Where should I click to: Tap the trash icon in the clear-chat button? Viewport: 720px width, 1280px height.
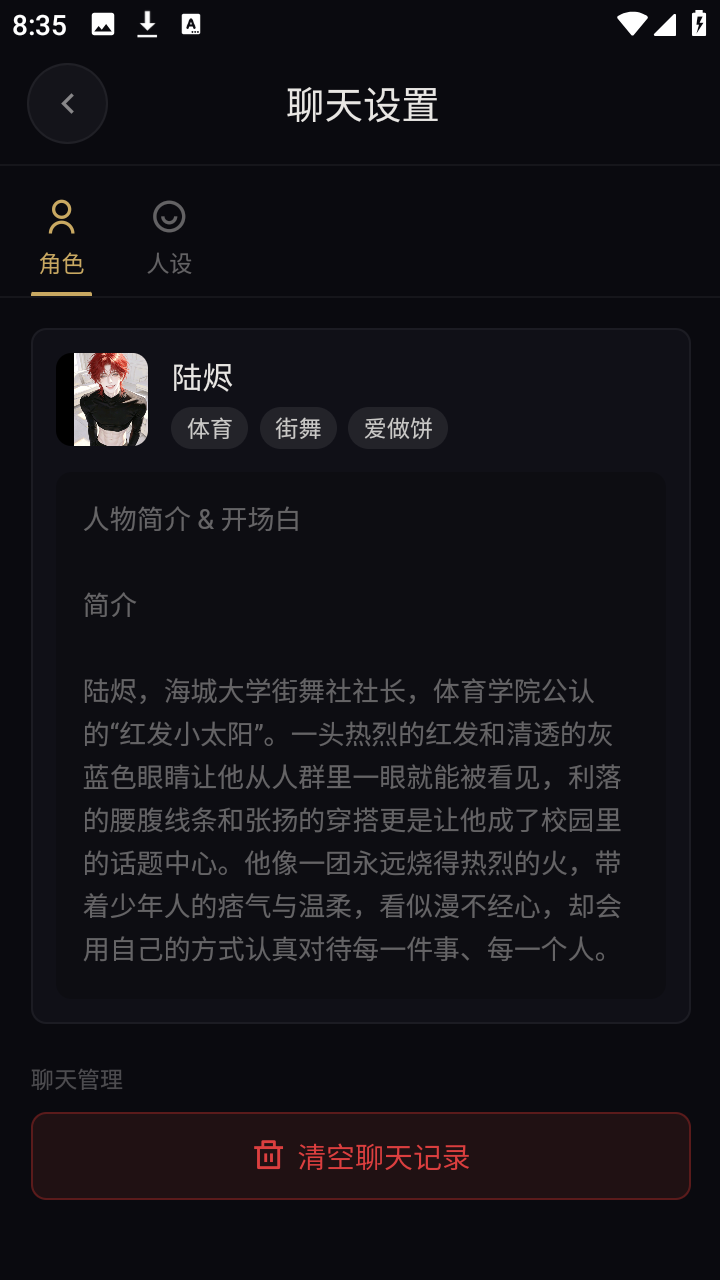pos(269,1156)
